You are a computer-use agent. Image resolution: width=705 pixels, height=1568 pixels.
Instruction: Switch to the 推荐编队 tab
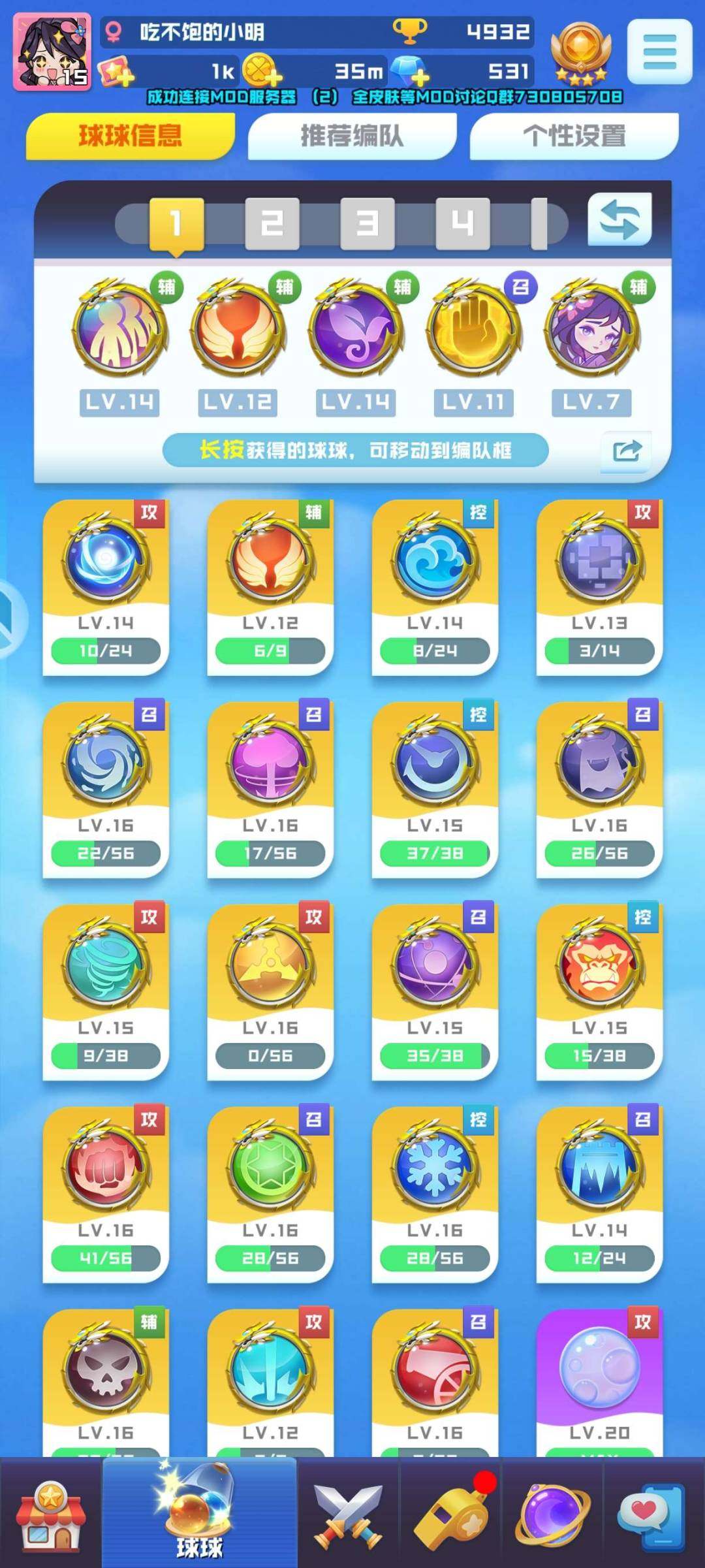pyautogui.click(x=352, y=136)
